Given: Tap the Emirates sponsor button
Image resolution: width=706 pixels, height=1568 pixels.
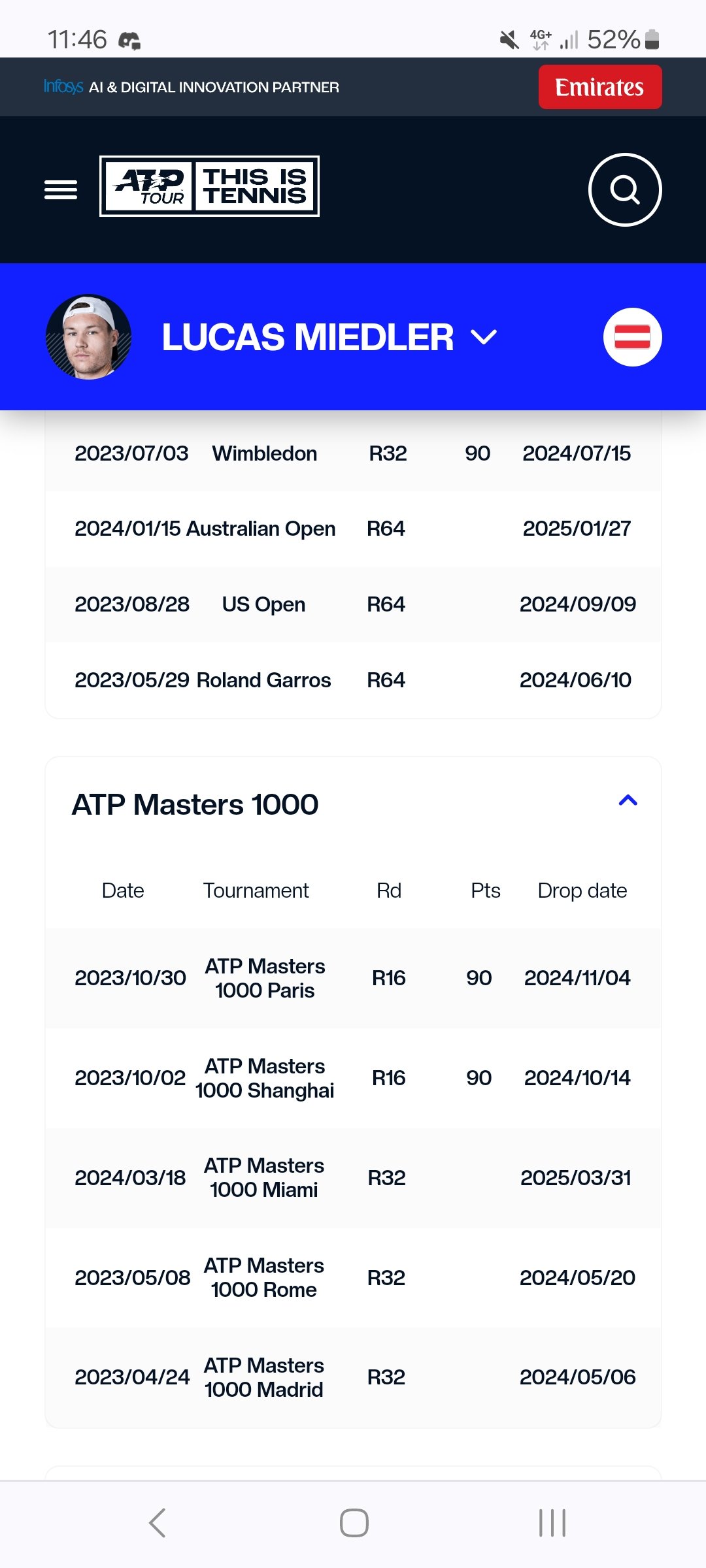Looking at the screenshot, I should pos(600,87).
